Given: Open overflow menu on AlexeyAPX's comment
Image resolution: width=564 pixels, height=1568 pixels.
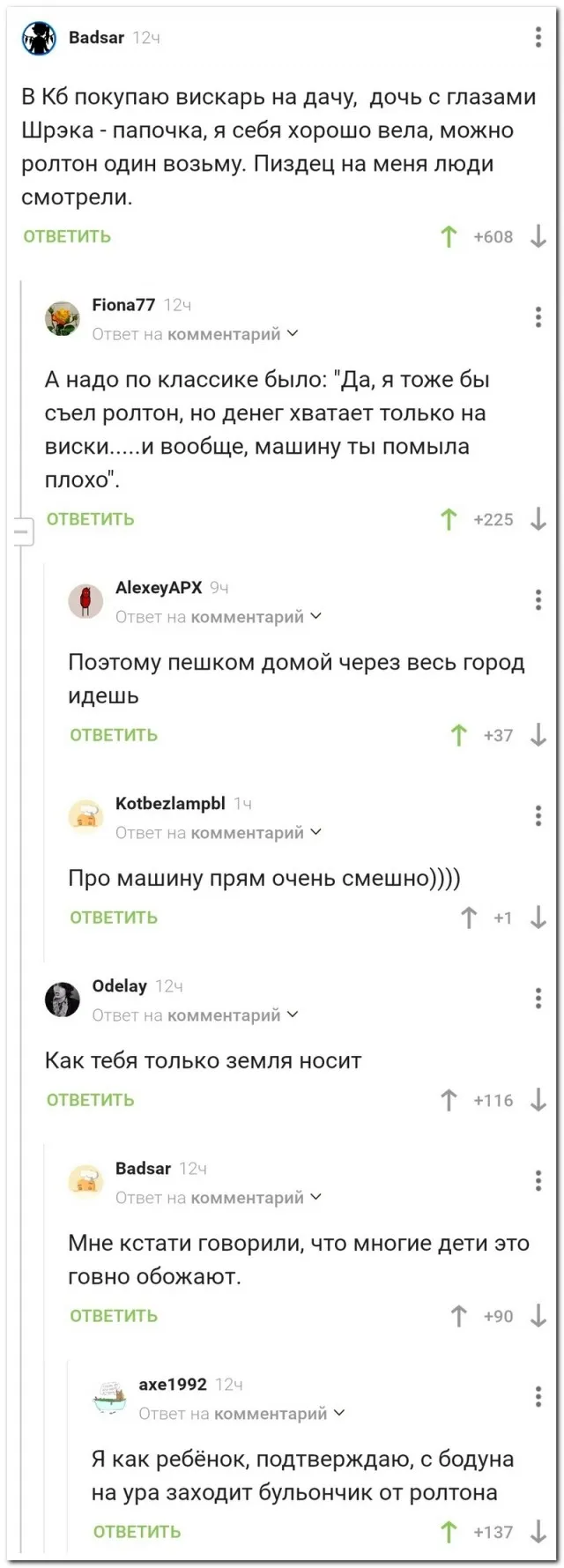Looking at the screenshot, I should coord(538,600).
